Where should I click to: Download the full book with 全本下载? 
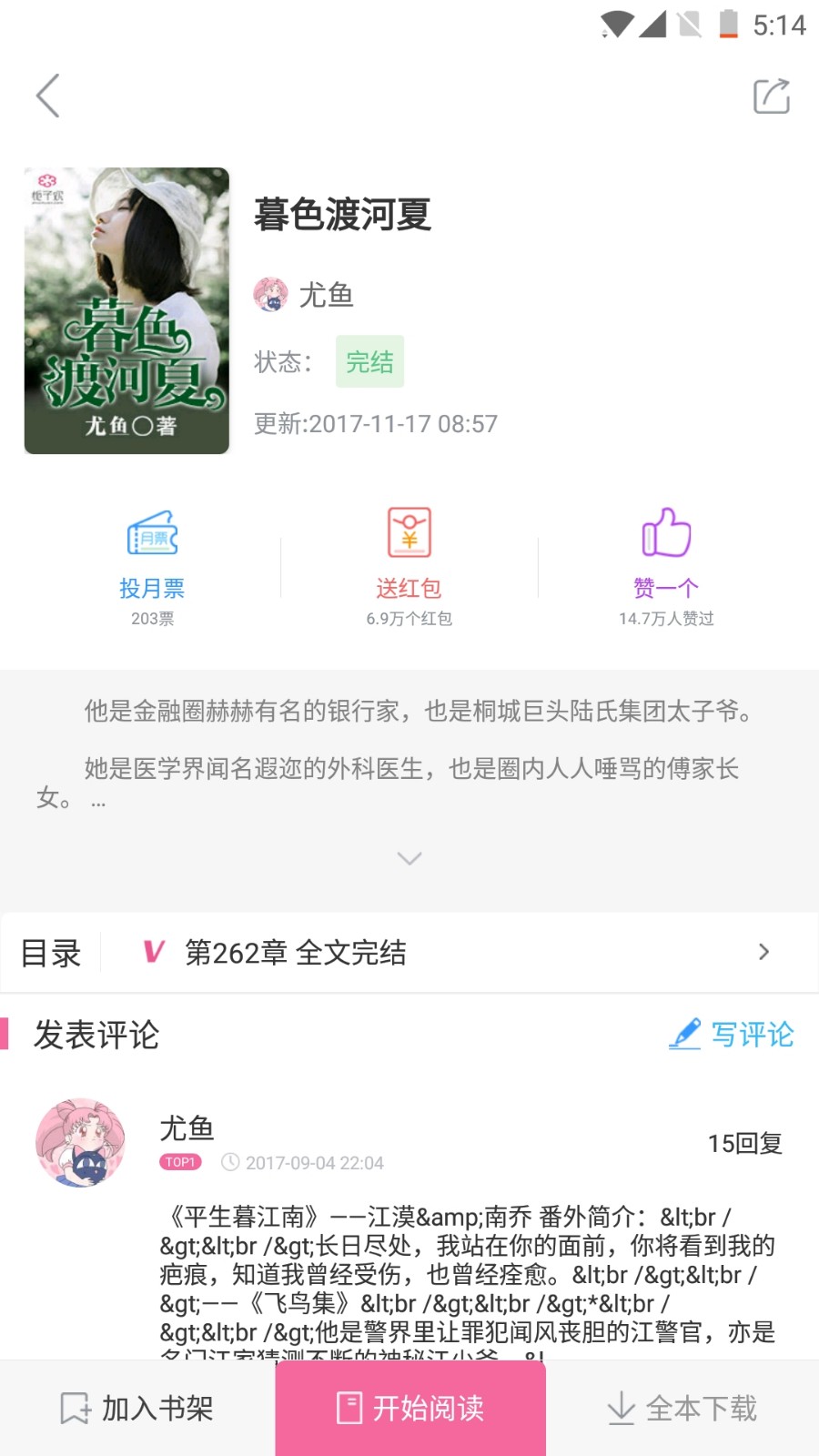682,1409
